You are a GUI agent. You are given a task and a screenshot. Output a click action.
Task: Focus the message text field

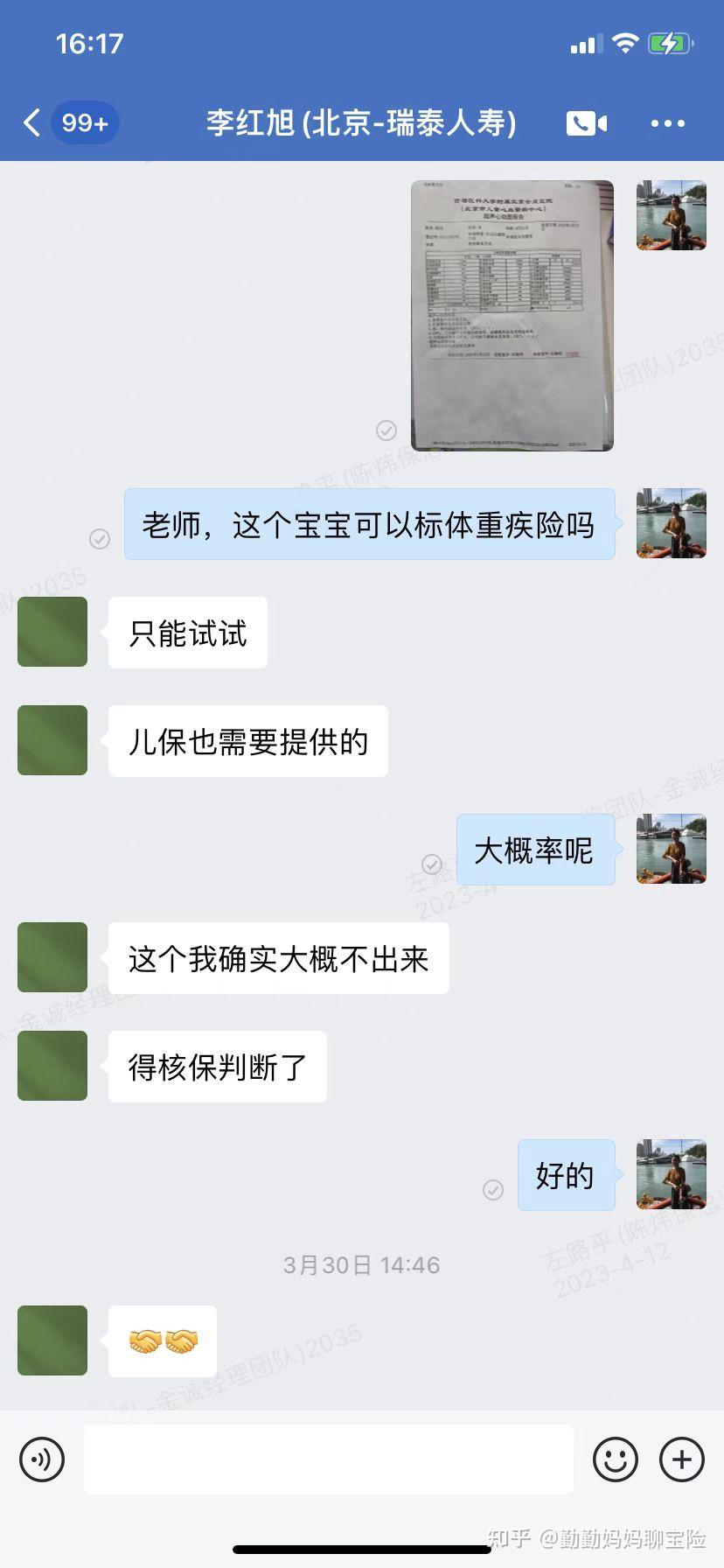(x=329, y=1459)
